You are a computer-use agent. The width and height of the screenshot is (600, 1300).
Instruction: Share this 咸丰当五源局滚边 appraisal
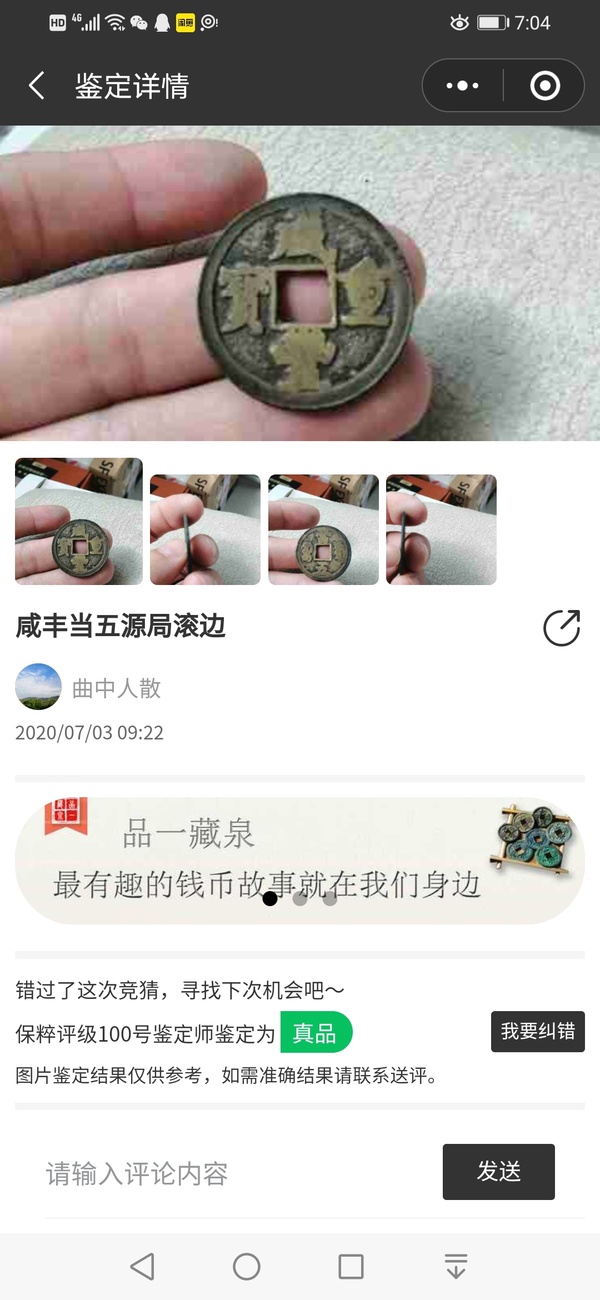(561, 628)
